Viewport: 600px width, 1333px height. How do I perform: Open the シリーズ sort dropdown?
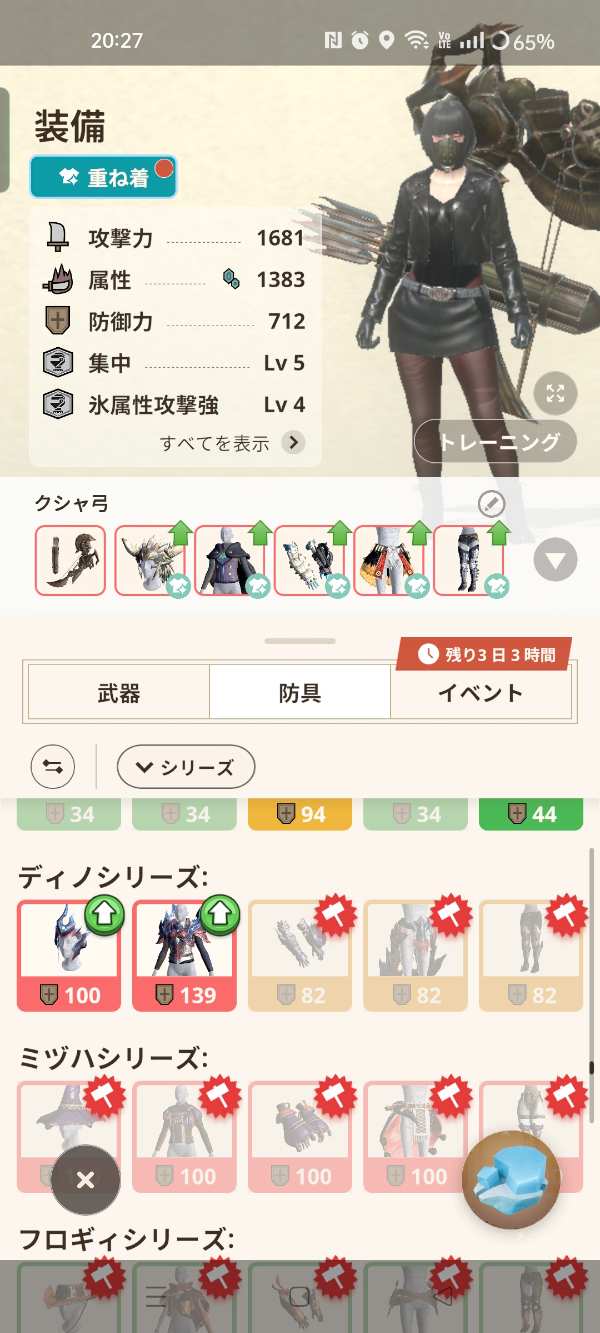click(185, 767)
